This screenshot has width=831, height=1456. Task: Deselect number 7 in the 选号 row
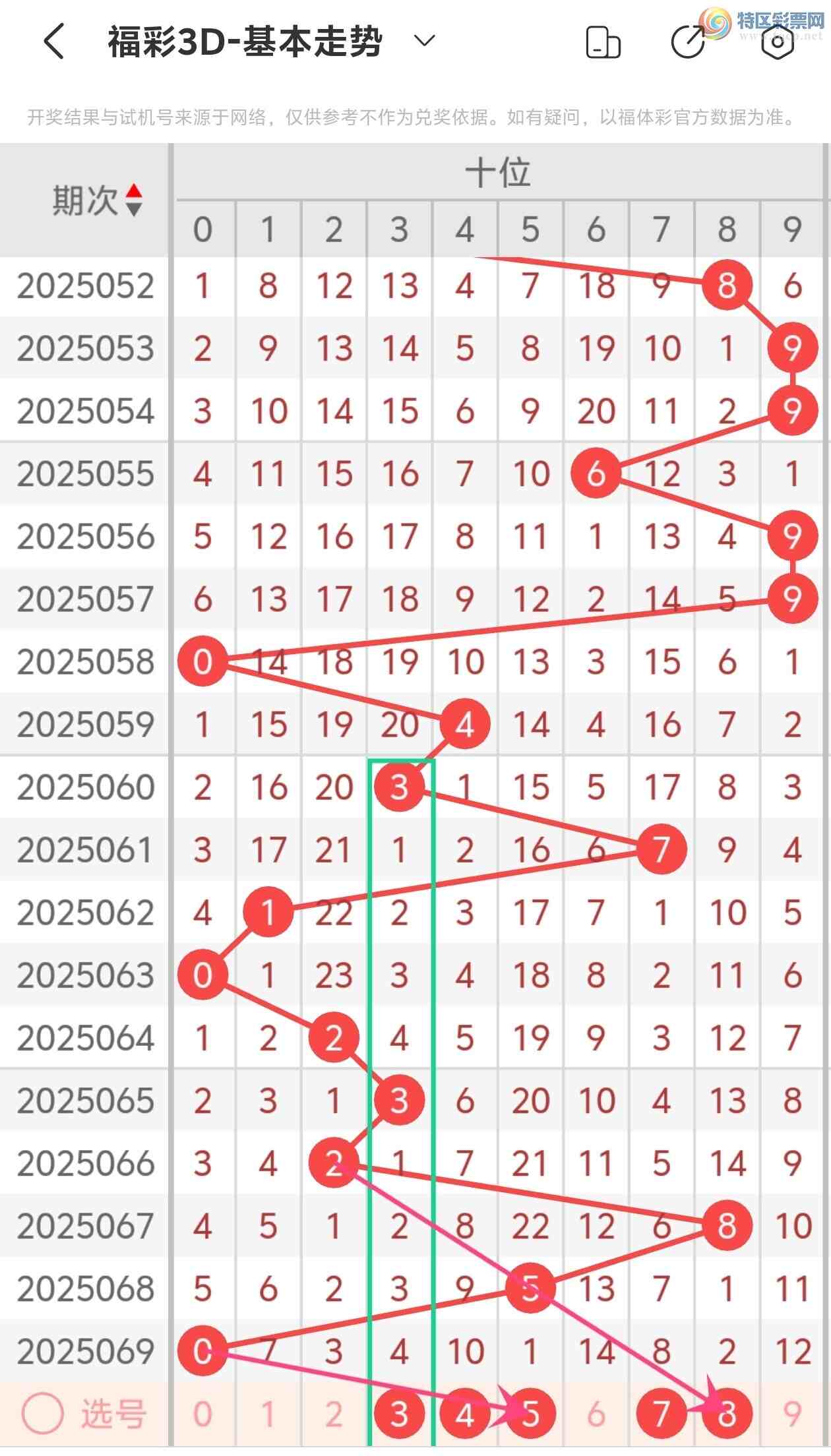pos(662,1414)
